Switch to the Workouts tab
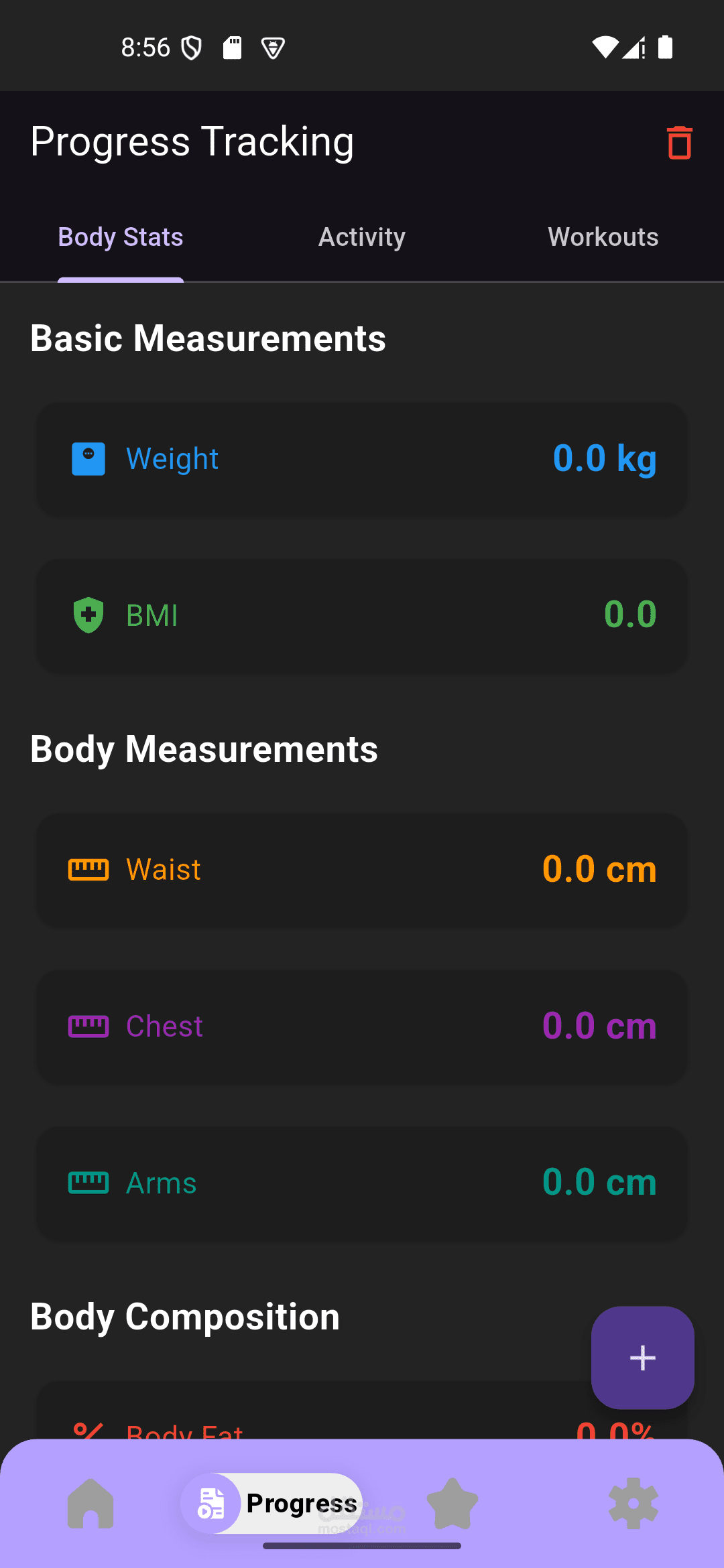Image resolution: width=724 pixels, height=1568 pixels. (x=603, y=237)
